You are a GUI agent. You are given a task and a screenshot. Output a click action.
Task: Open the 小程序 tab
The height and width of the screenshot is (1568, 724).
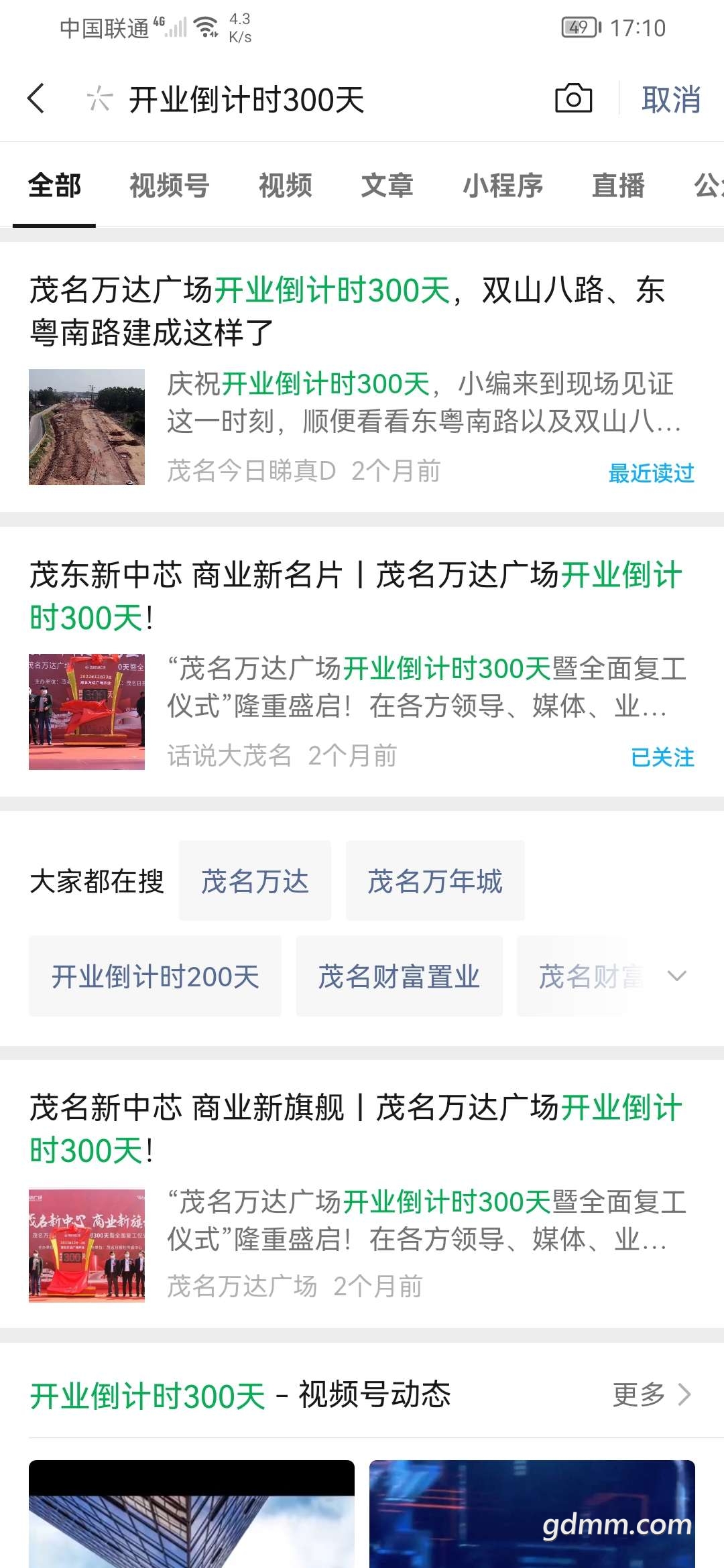coord(503,186)
